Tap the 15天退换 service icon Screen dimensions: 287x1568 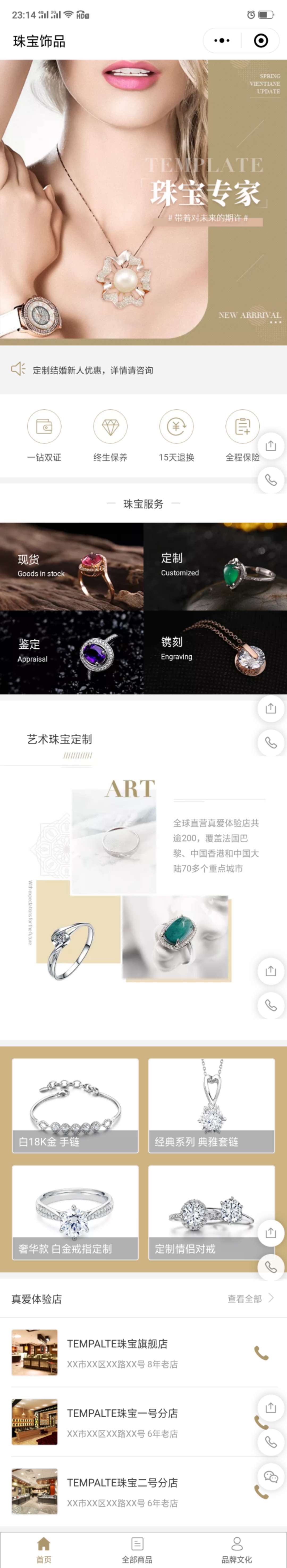click(x=176, y=427)
